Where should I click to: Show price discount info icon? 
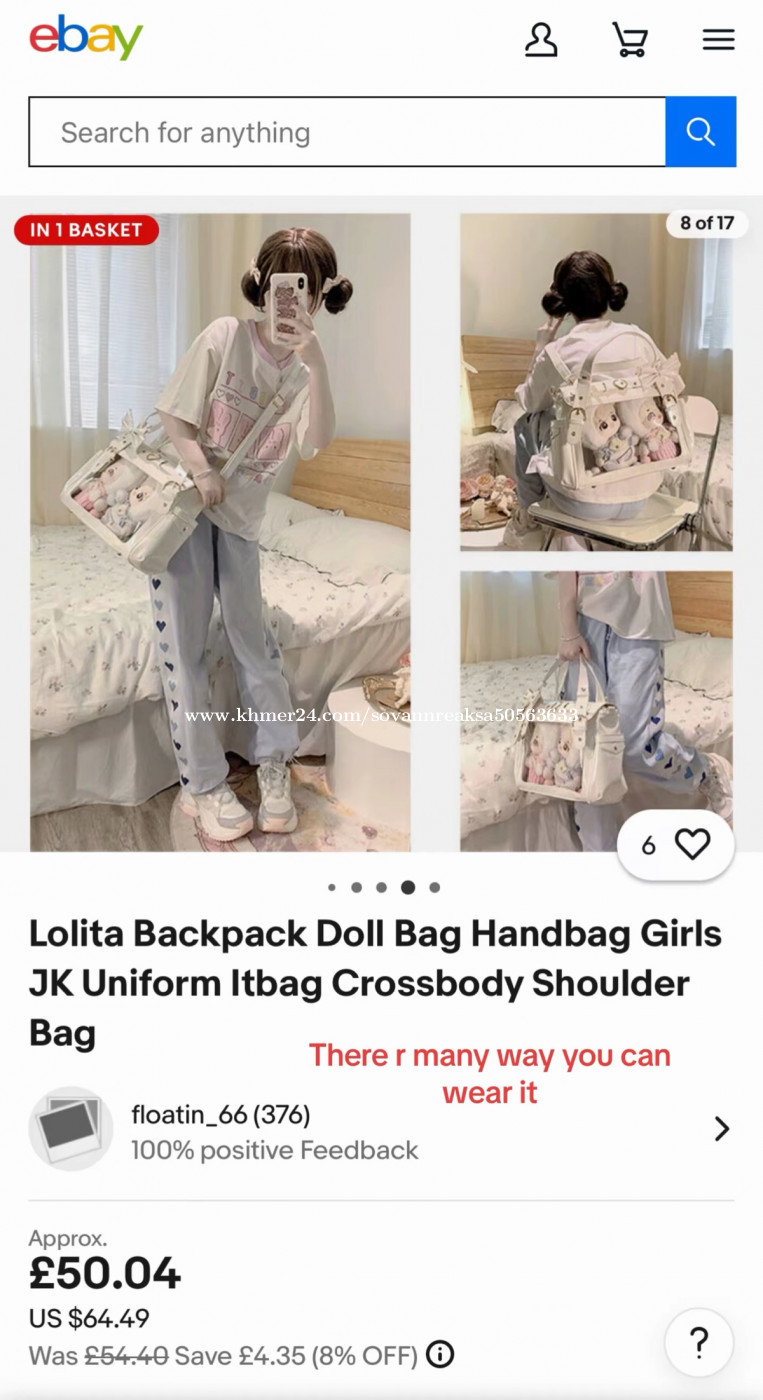tap(440, 1355)
